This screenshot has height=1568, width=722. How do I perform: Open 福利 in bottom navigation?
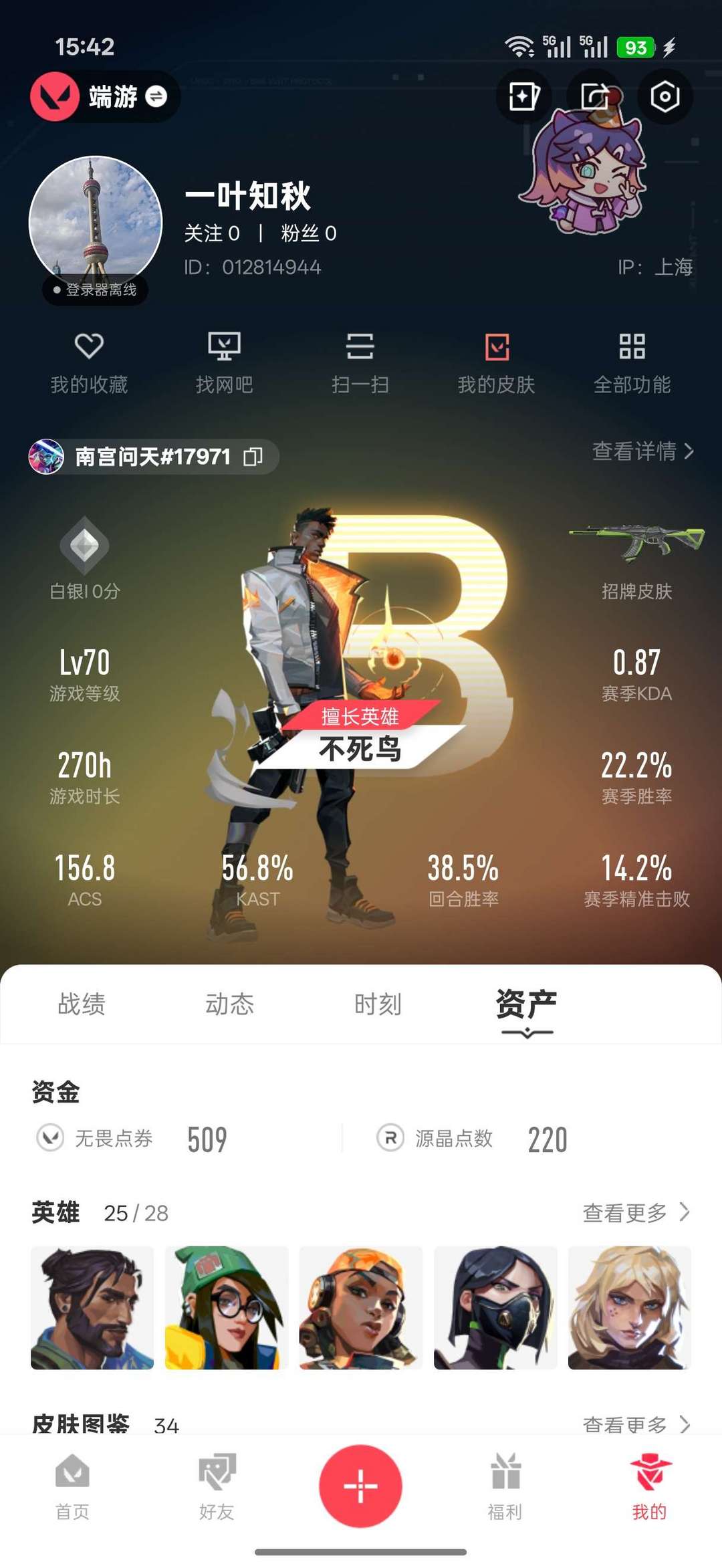pos(505,1486)
